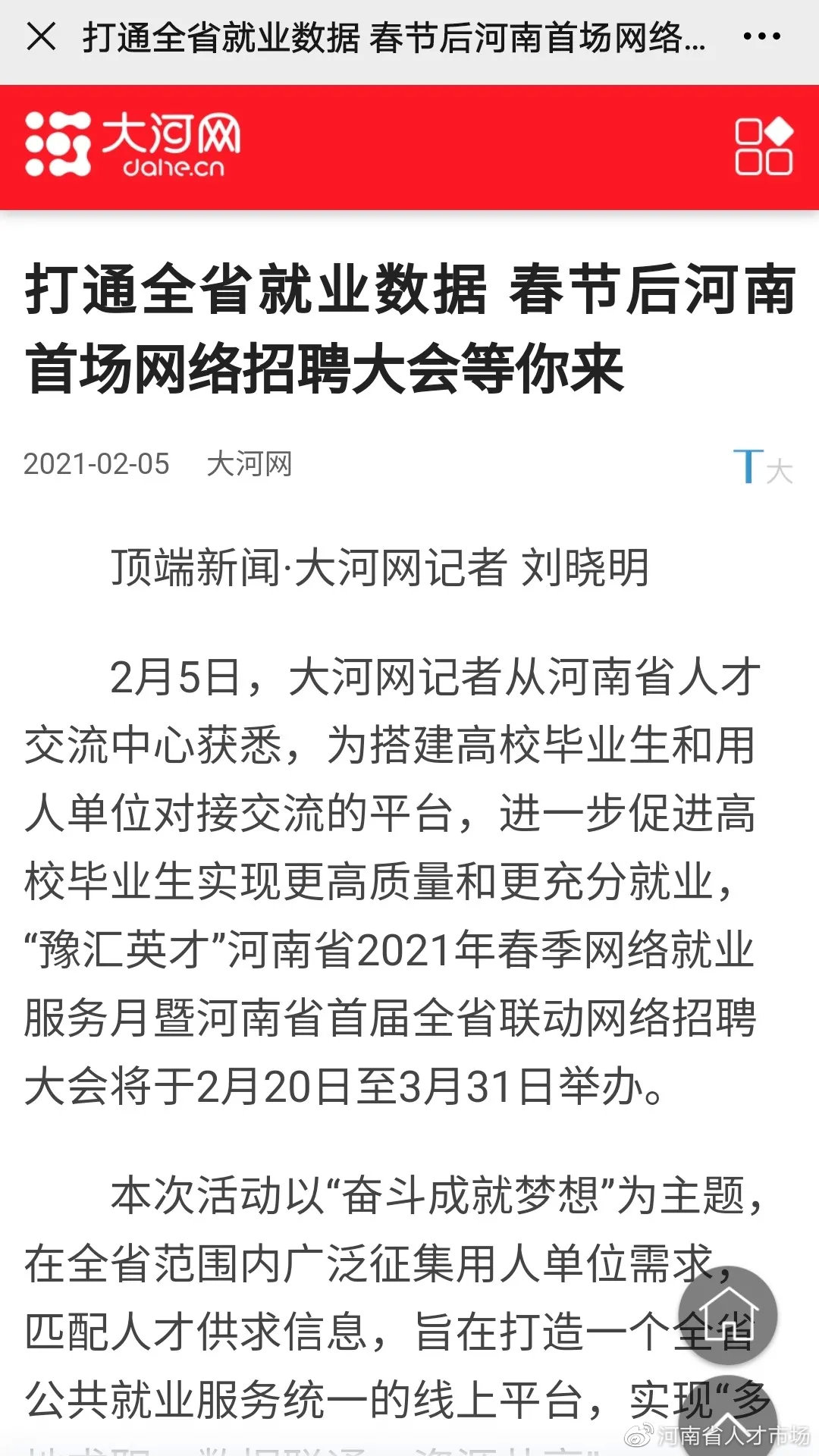
Task: Open the Dahe.cn logo homepage link
Action: pos(133,145)
